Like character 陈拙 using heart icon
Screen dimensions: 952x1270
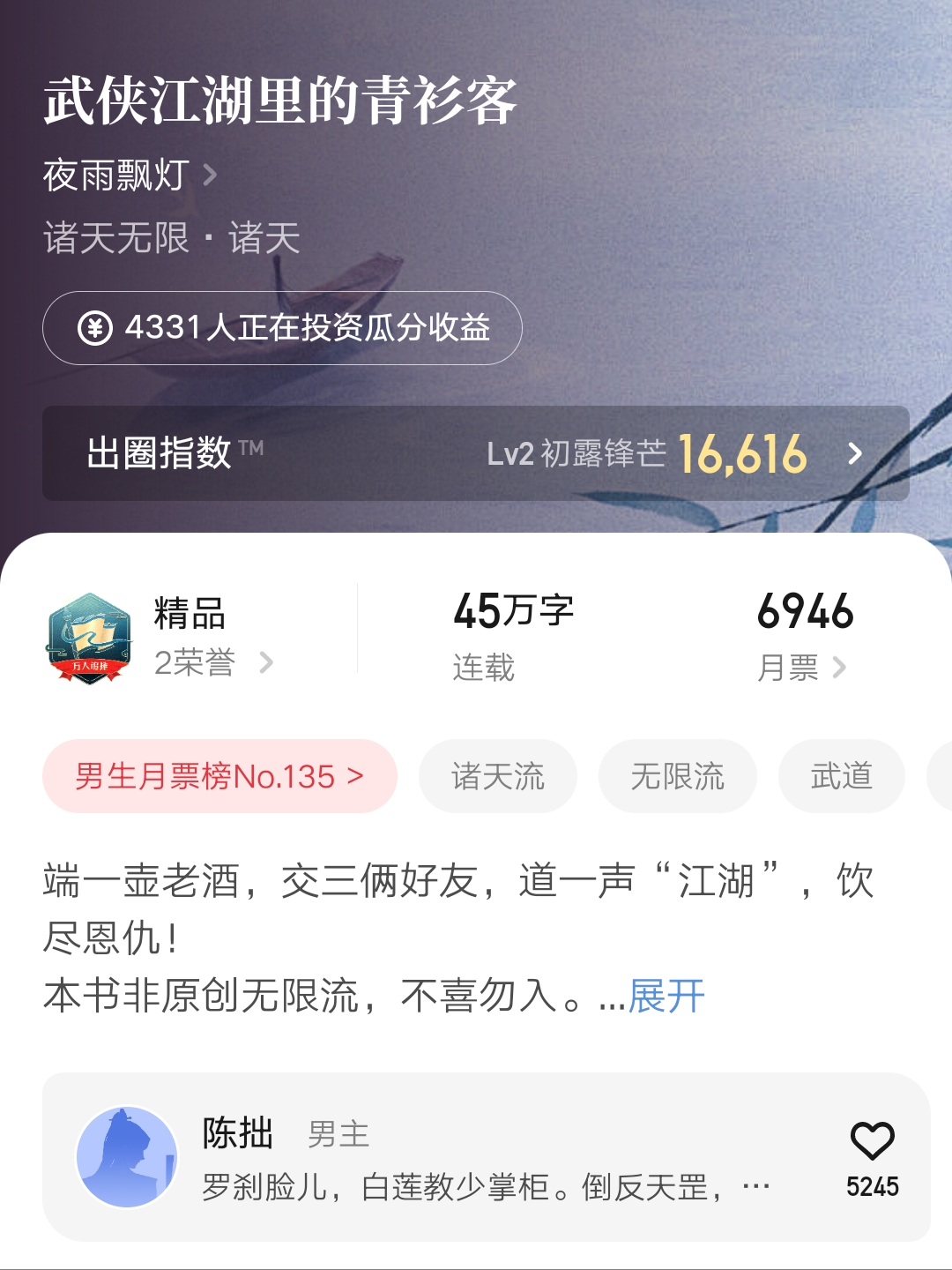point(871,1140)
